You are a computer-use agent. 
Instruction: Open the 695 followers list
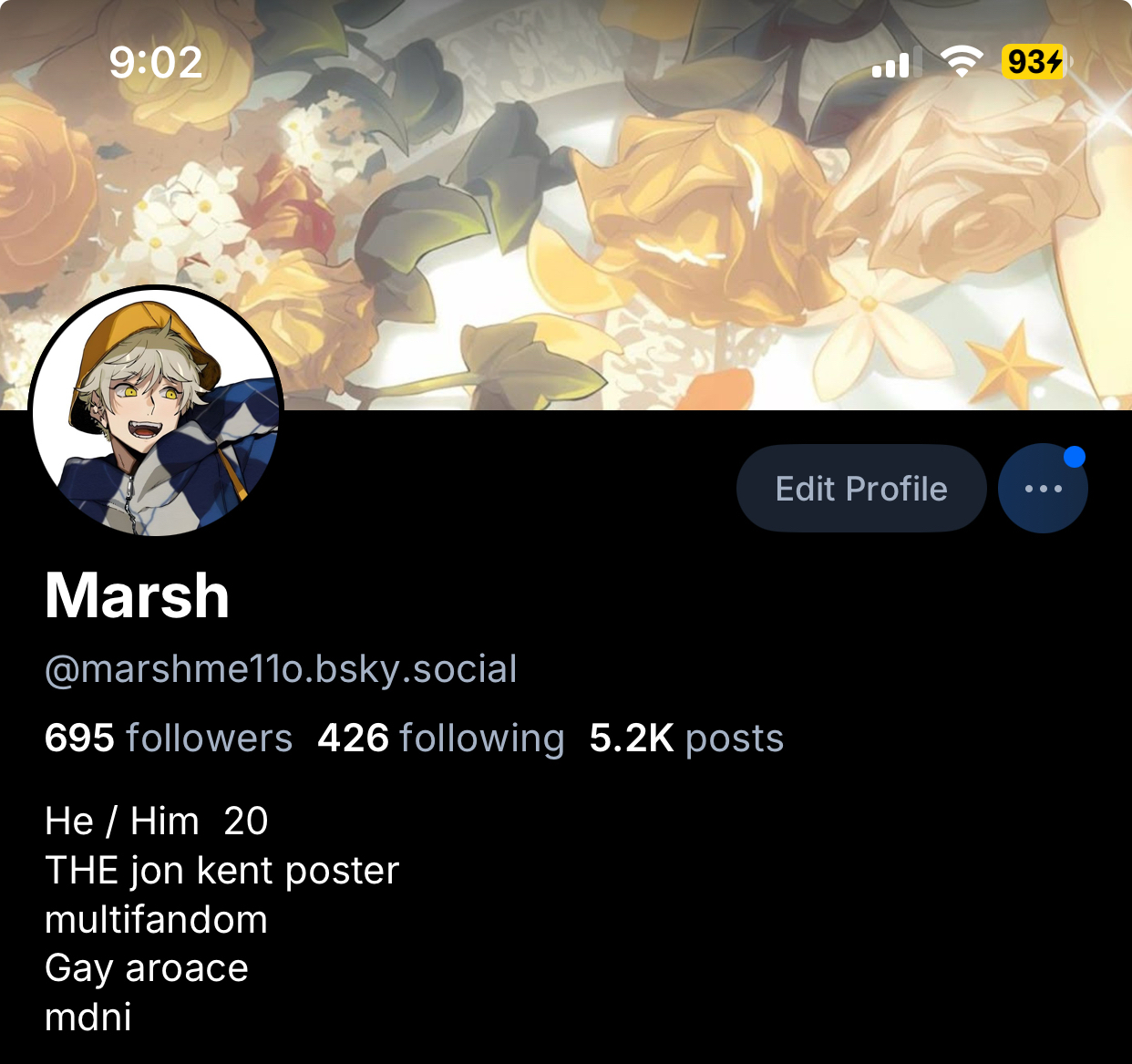click(x=169, y=738)
